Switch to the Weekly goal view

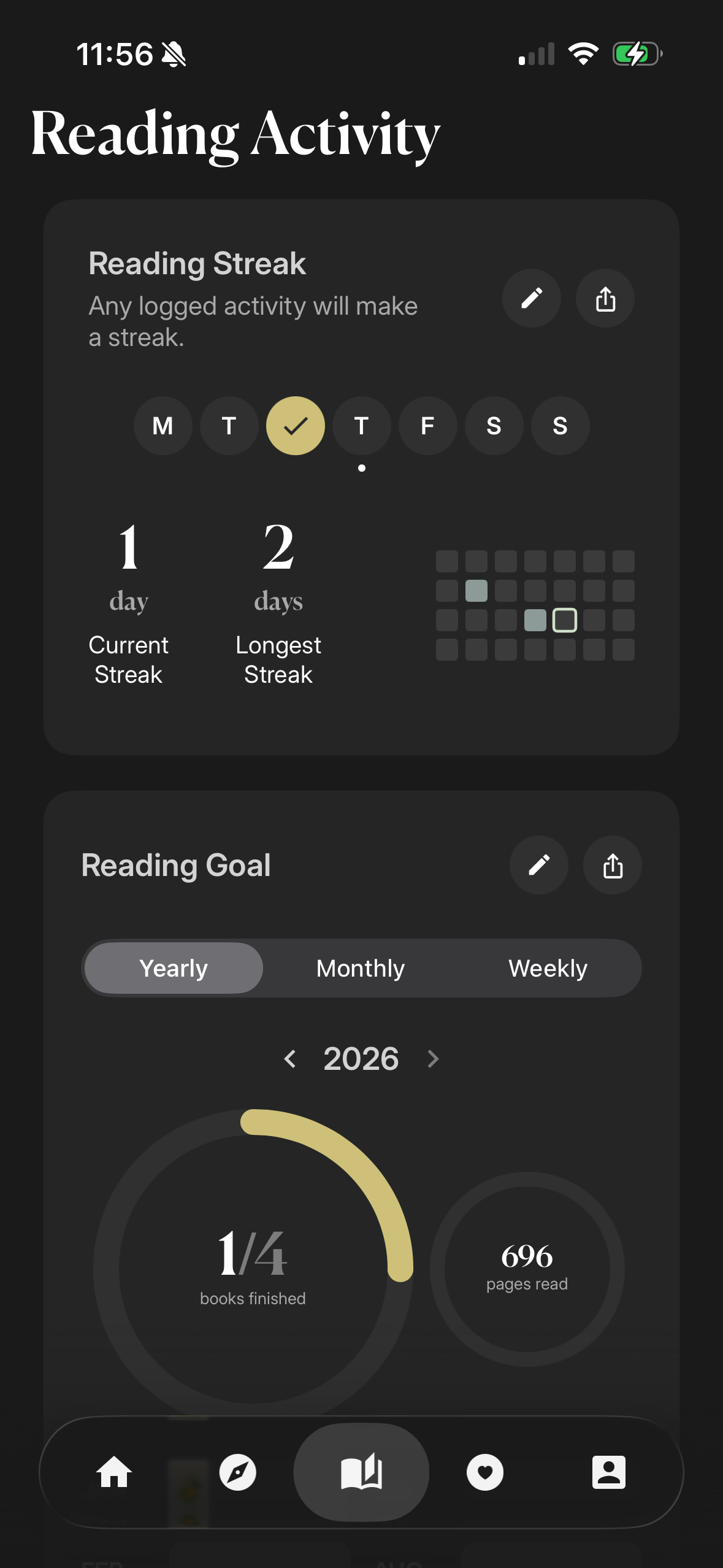coord(548,968)
